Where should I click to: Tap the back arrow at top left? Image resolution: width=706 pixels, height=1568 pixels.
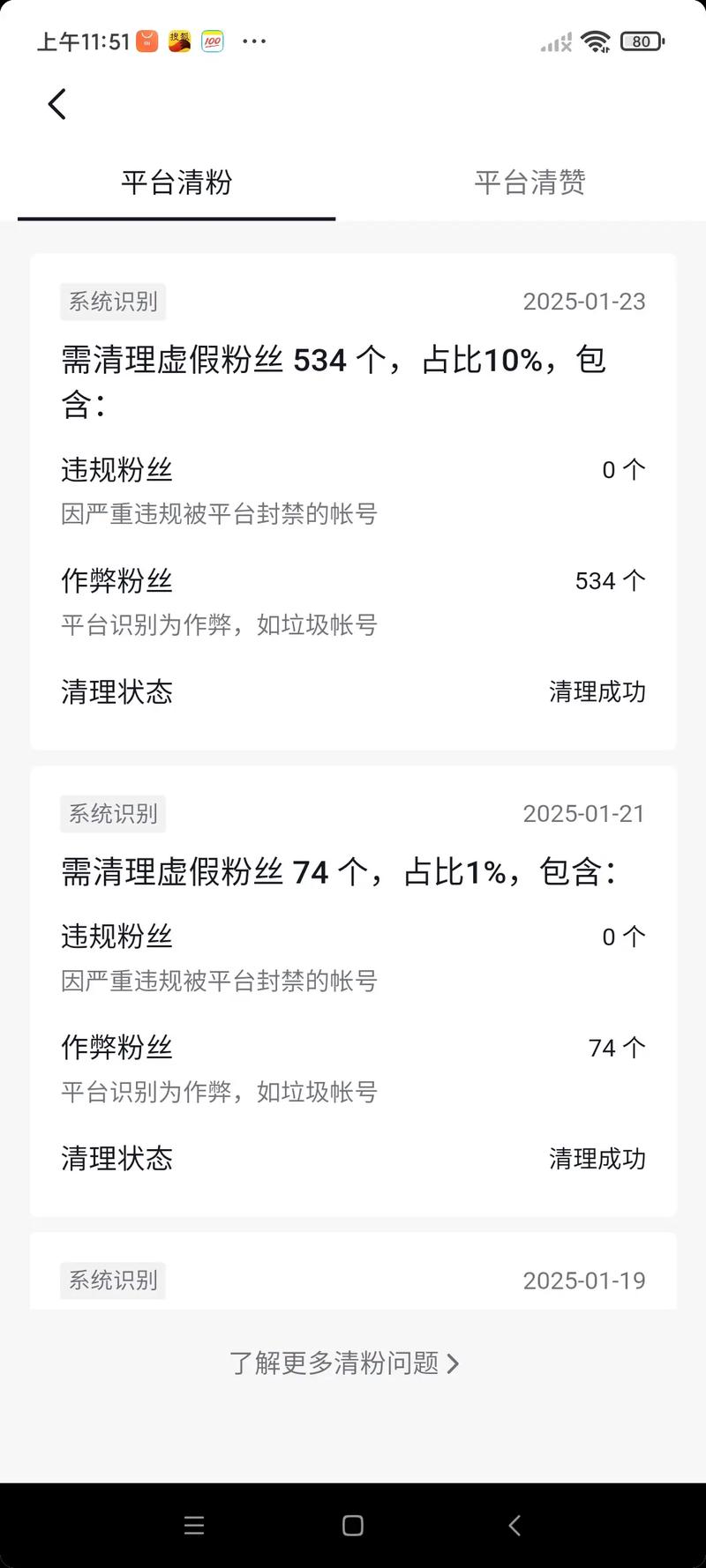pyautogui.click(x=56, y=103)
